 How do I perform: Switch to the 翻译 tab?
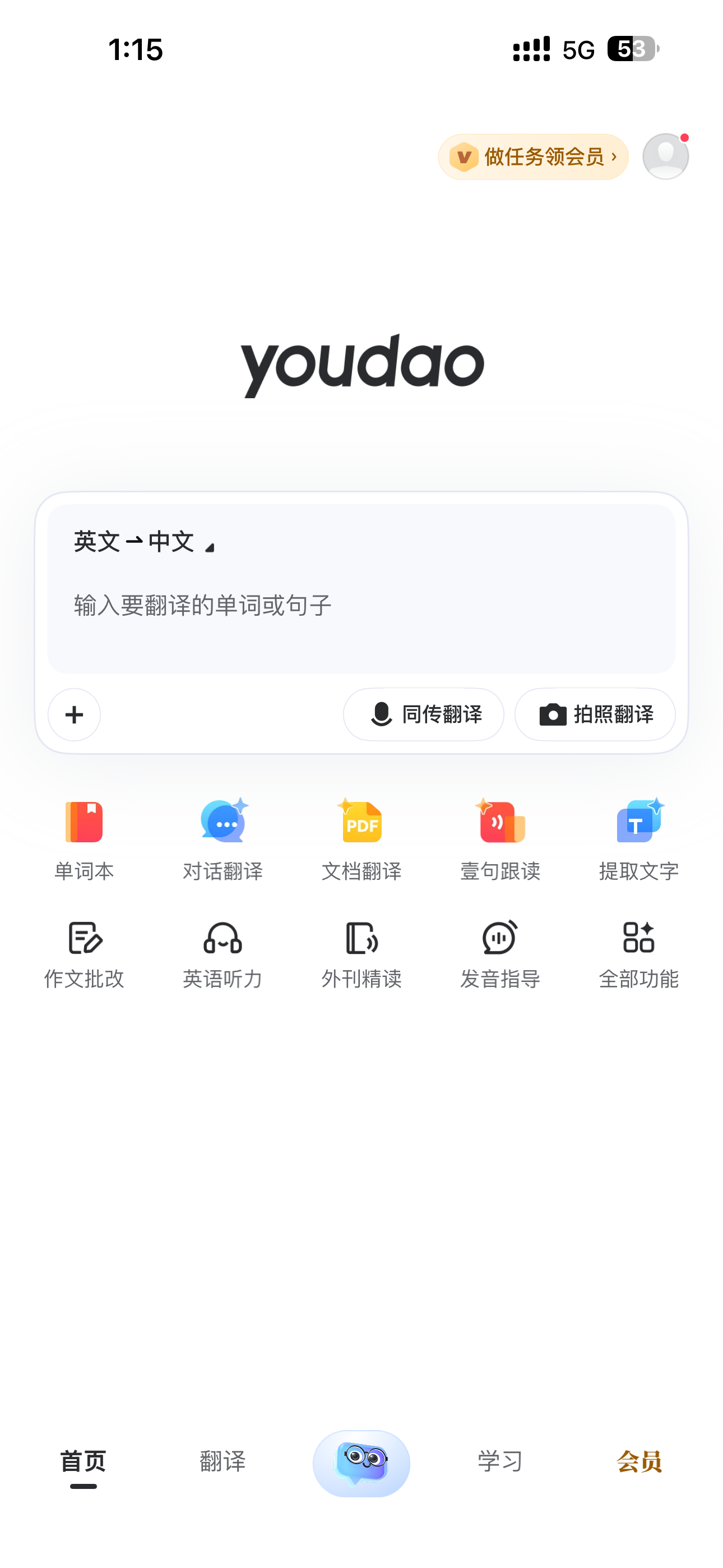223,1461
